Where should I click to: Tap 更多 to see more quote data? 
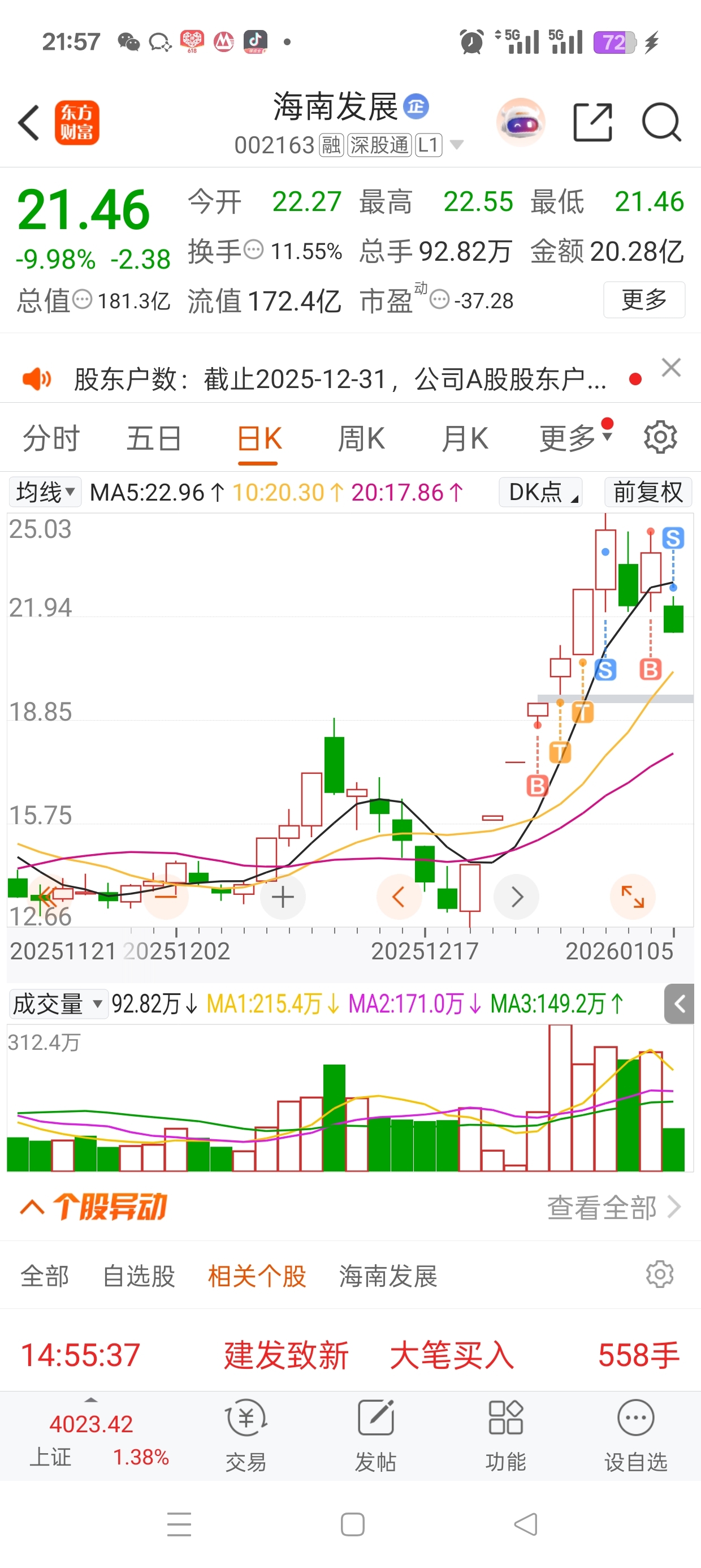click(x=644, y=299)
